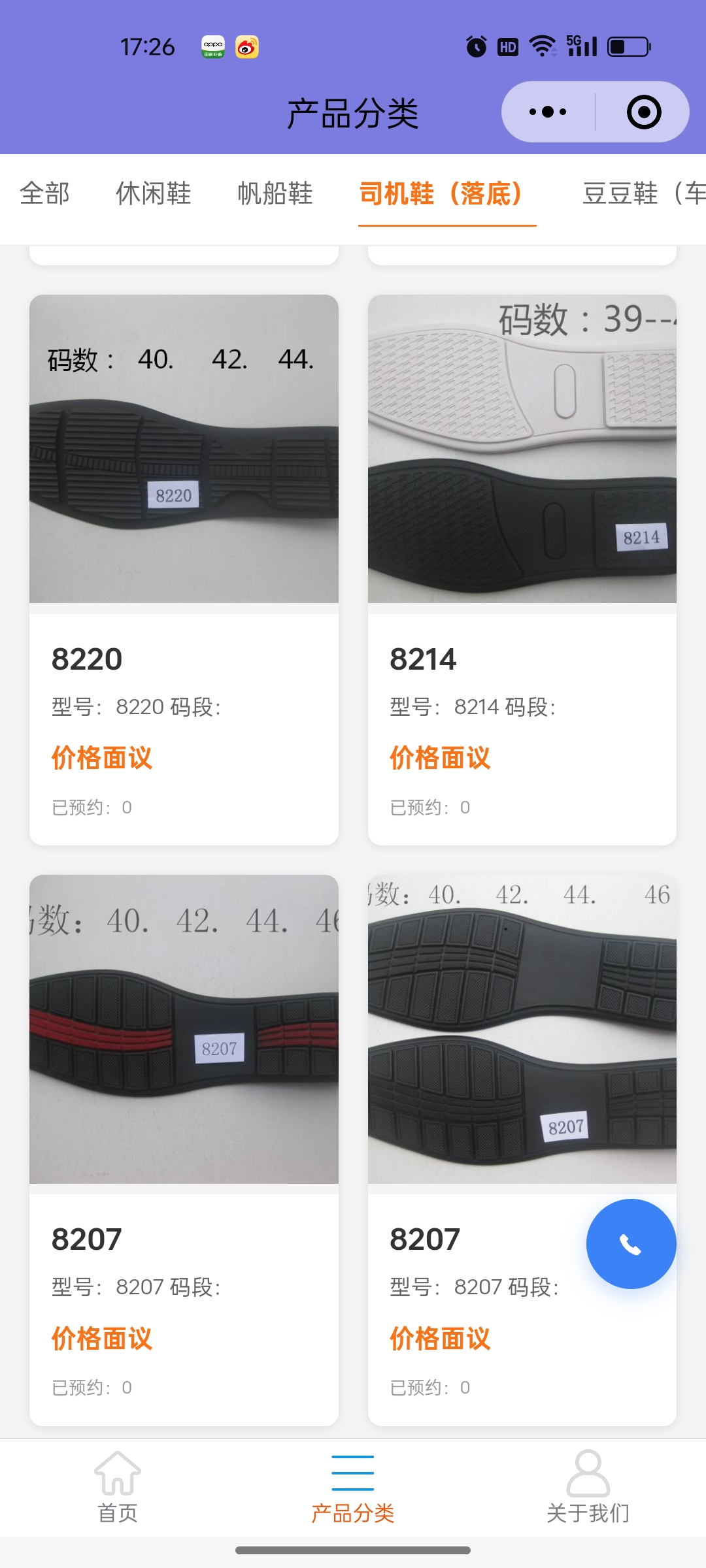Image resolution: width=706 pixels, height=1568 pixels.
Task: View details of product 8214
Action: [x=522, y=568]
